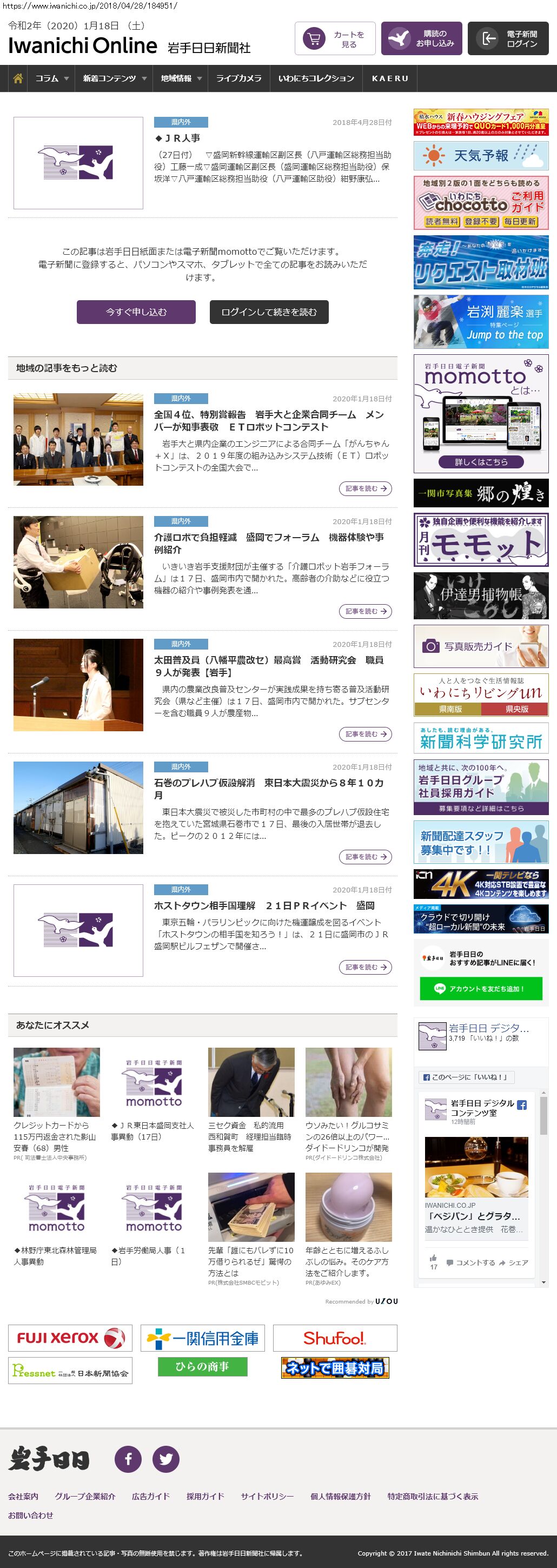Tap 詳しくはこちら on the momotto banner
The image size is (557, 1568).
click(x=480, y=462)
